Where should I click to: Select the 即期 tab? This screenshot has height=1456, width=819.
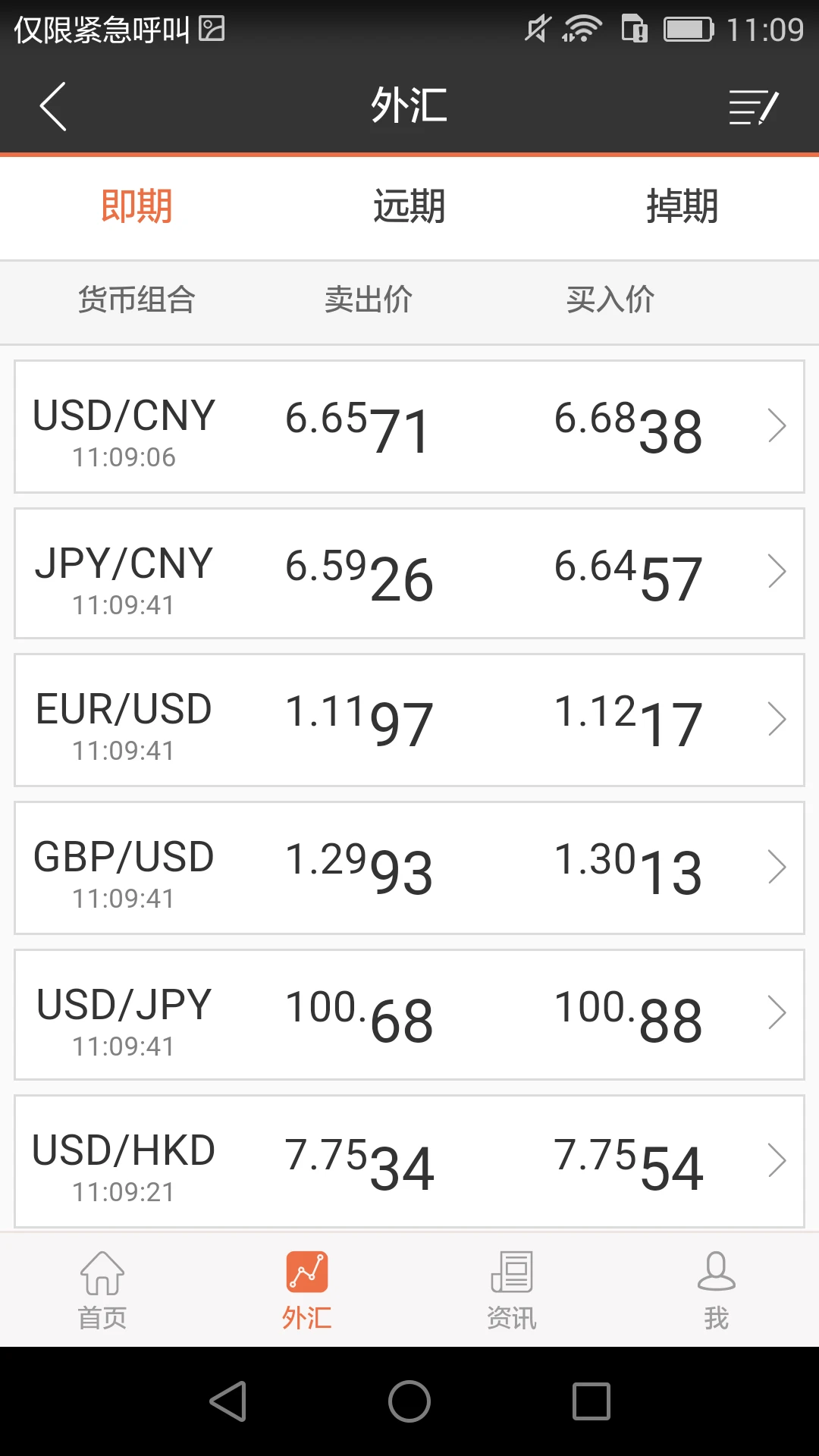tap(136, 206)
